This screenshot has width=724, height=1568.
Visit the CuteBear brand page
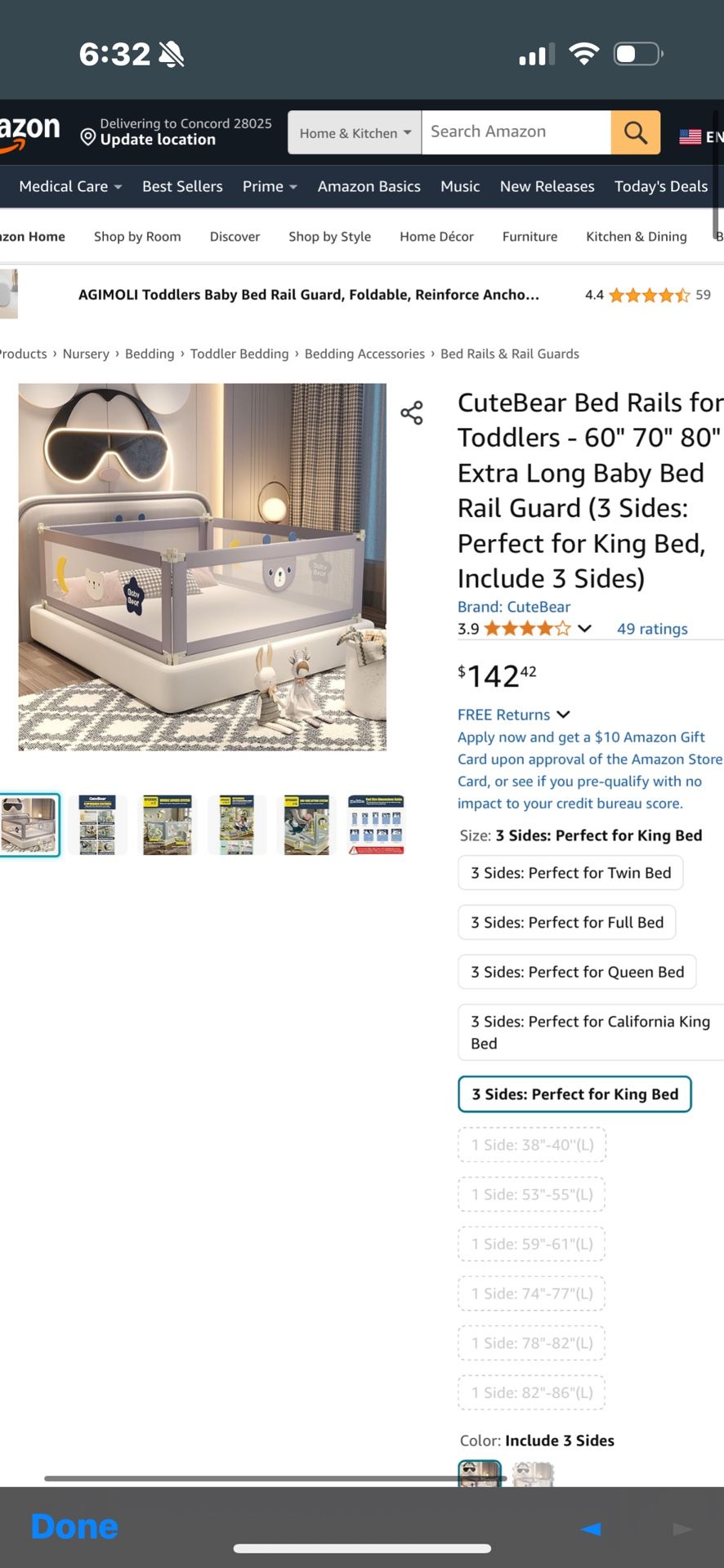513,607
